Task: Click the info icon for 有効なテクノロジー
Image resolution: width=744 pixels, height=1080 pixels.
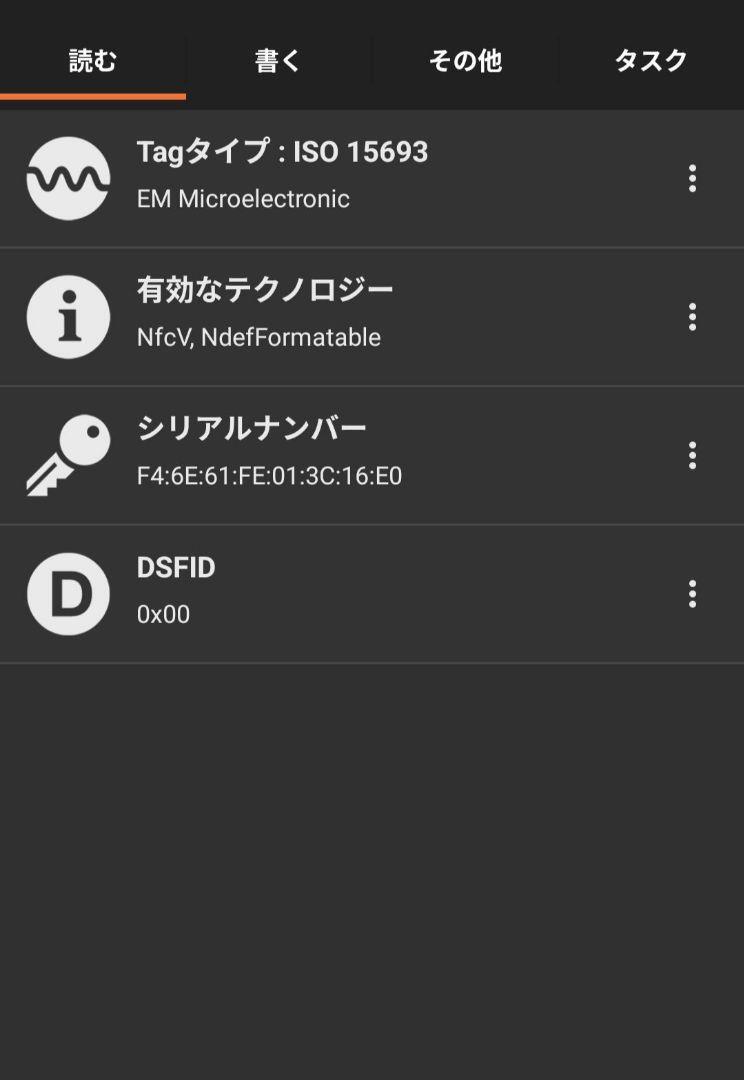Action: click(x=68, y=315)
